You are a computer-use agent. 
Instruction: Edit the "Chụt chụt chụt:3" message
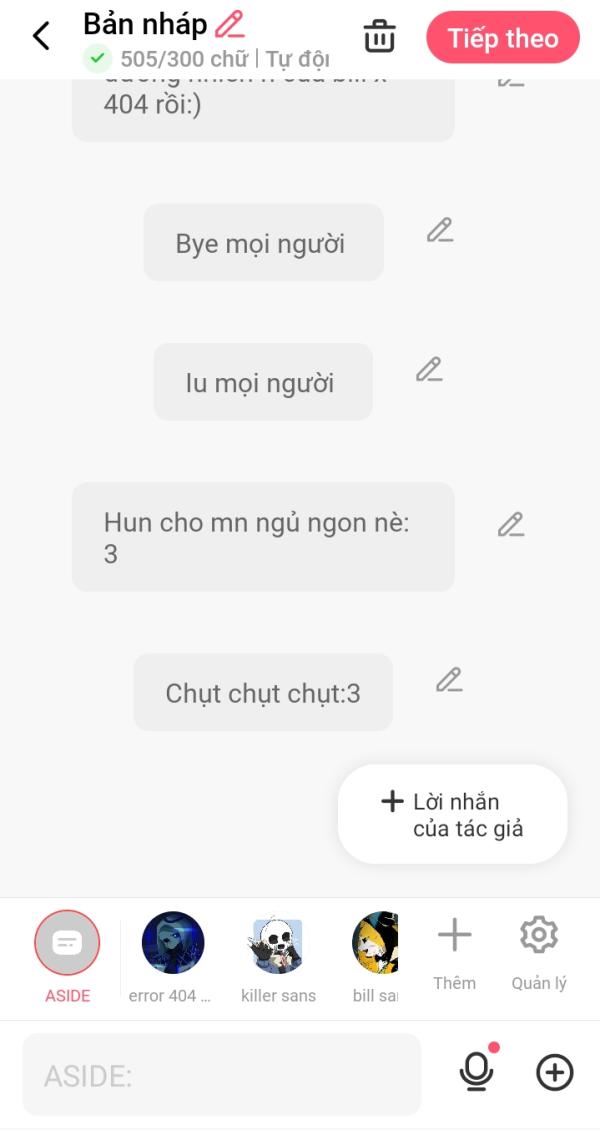click(x=449, y=680)
